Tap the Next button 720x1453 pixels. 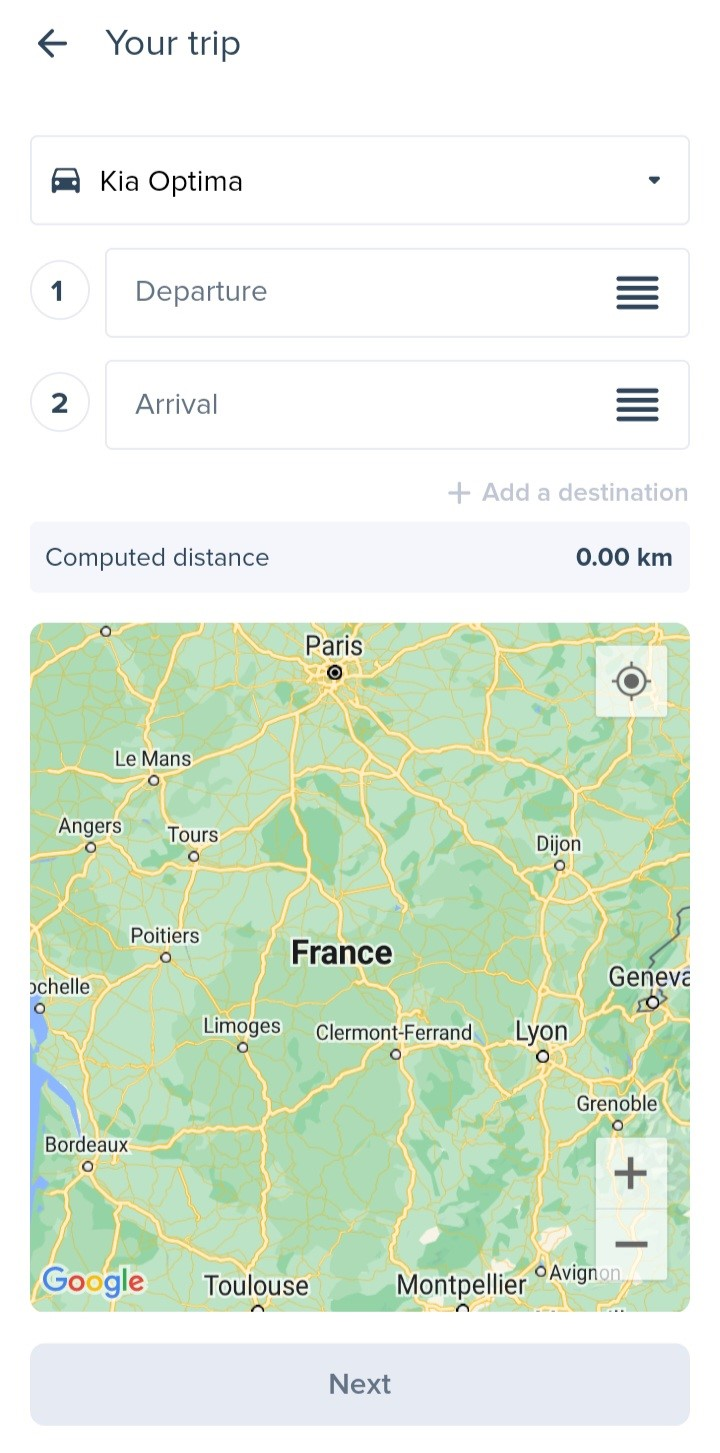[360, 1384]
